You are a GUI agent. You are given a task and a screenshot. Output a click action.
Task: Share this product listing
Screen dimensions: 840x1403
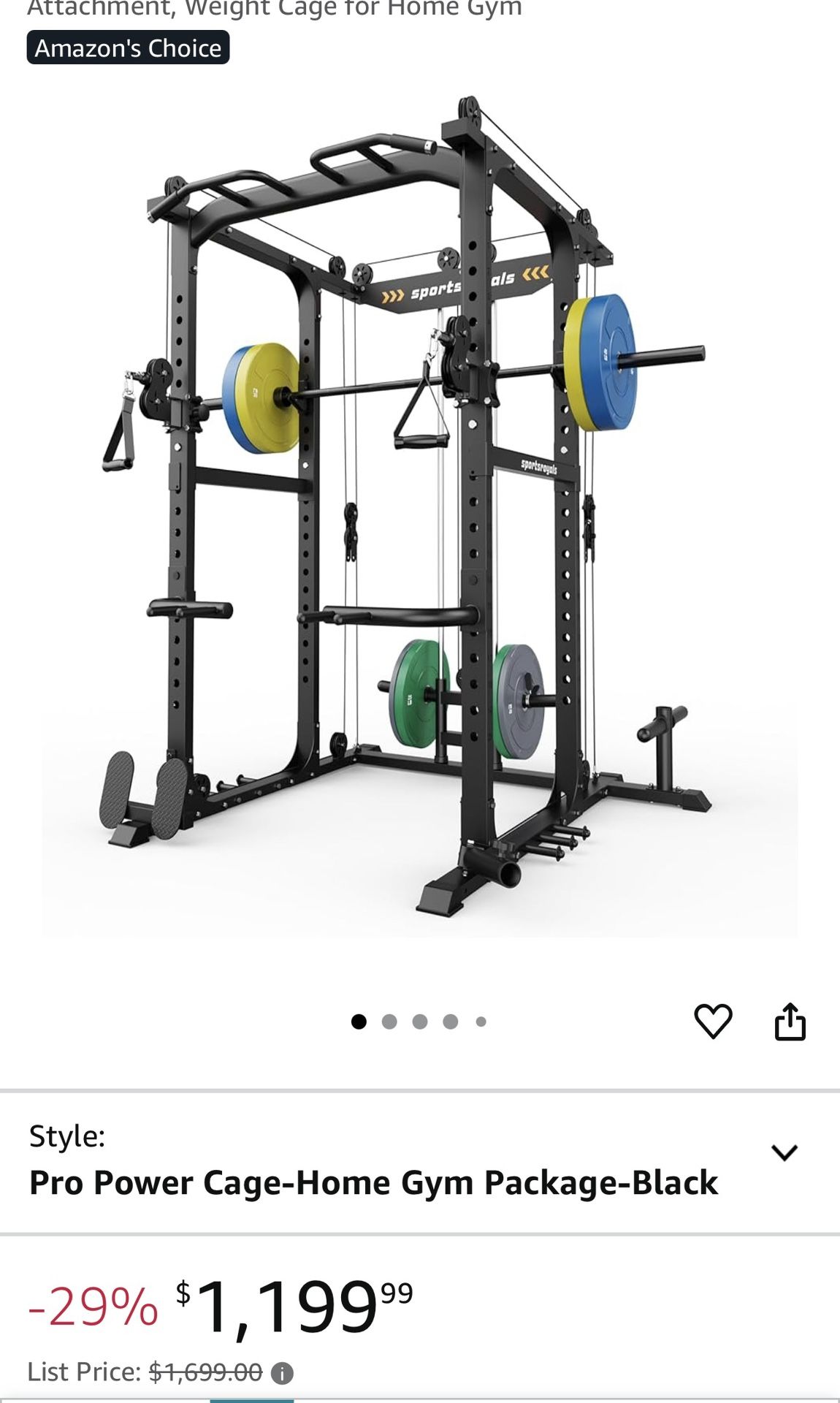coord(790,1021)
